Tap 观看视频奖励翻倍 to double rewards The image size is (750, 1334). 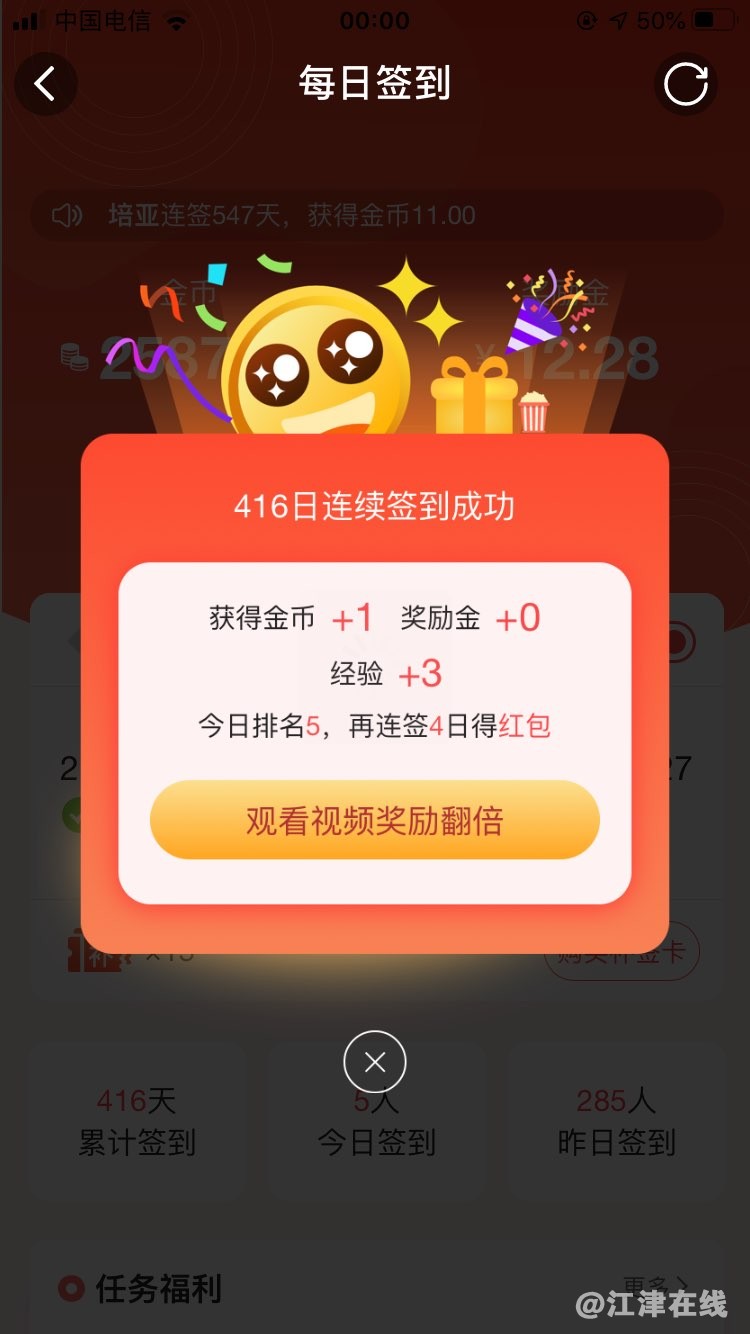click(x=374, y=820)
